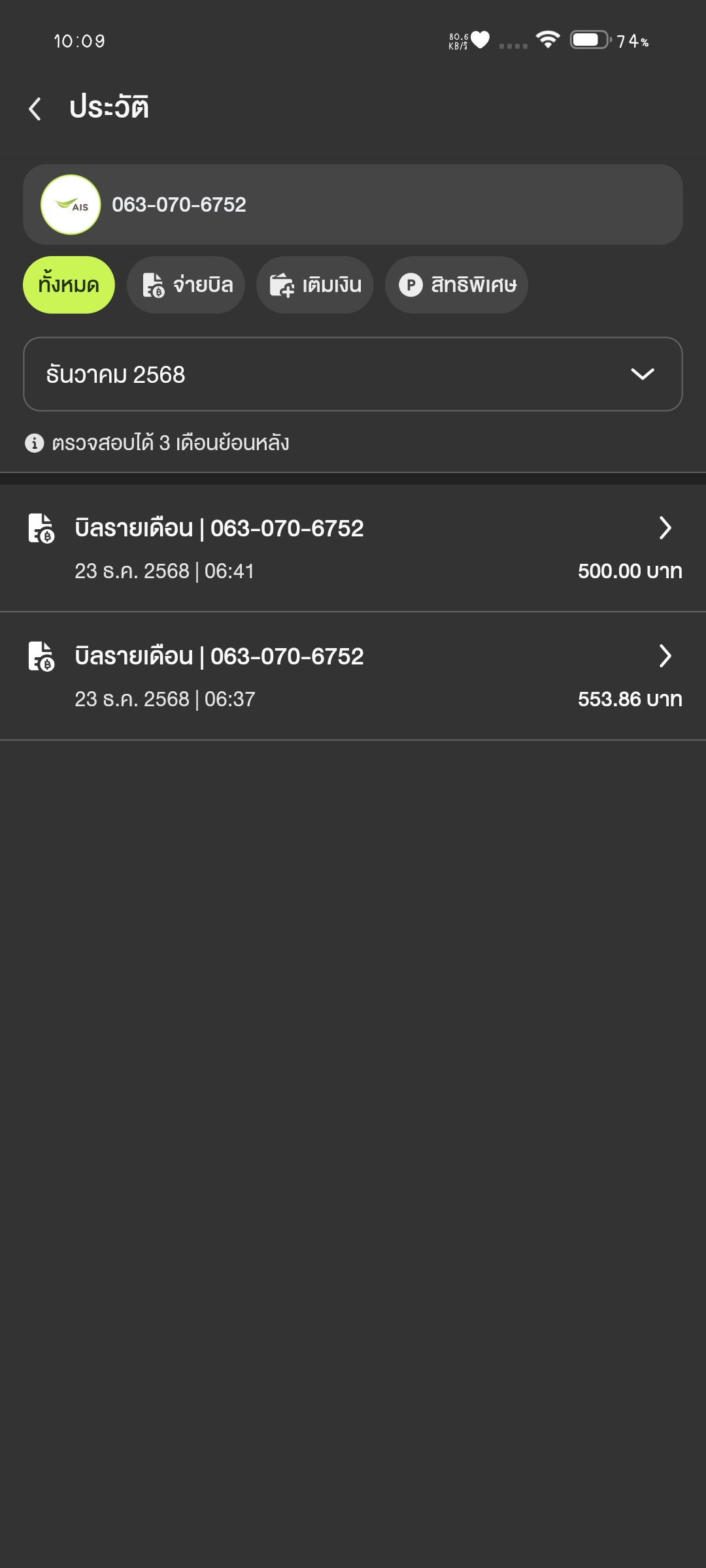
Task: Select the ทั้งหมด filter chip
Action: coord(69,285)
